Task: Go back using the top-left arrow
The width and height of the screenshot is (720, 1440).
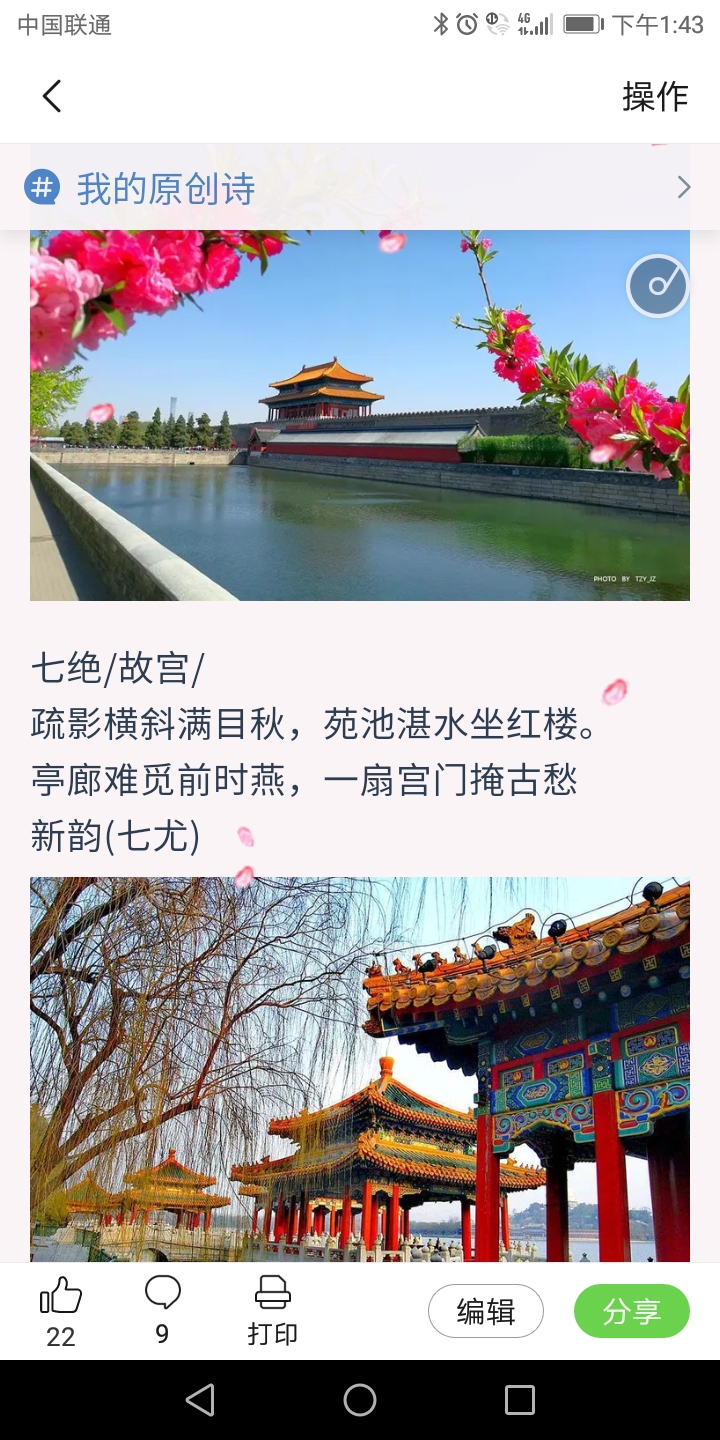Action: click(52, 97)
